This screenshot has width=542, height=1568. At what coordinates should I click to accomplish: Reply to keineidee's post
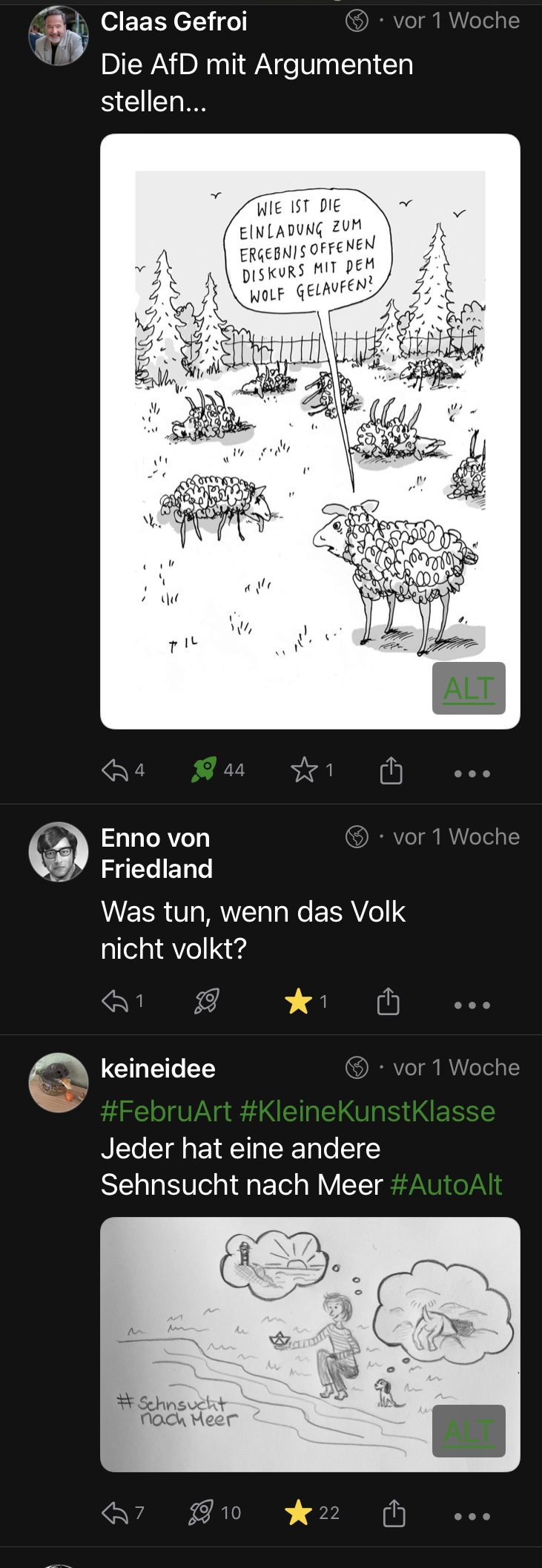click(x=115, y=1512)
